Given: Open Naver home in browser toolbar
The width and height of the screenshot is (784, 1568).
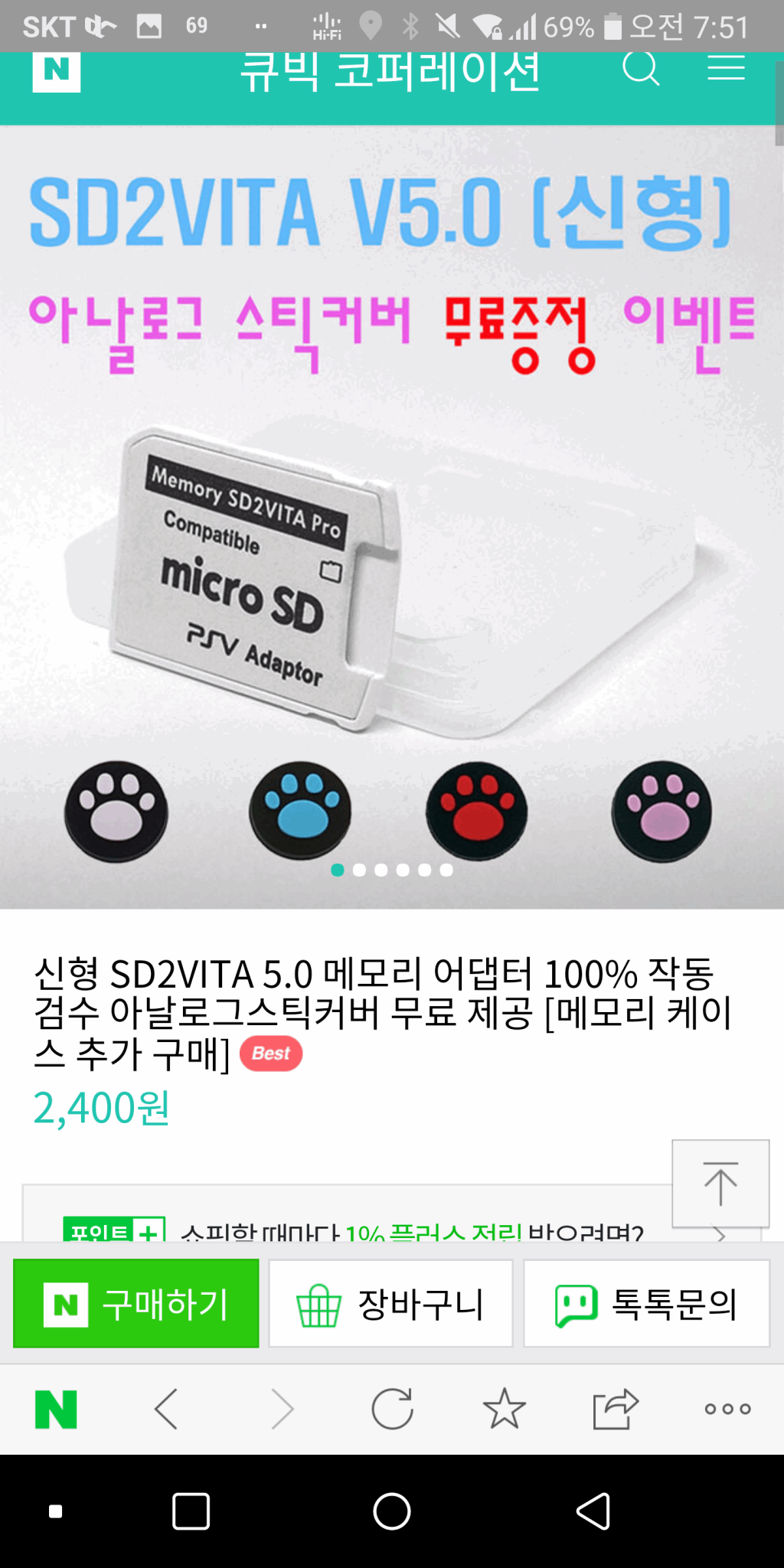Looking at the screenshot, I should tap(56, 1409).
